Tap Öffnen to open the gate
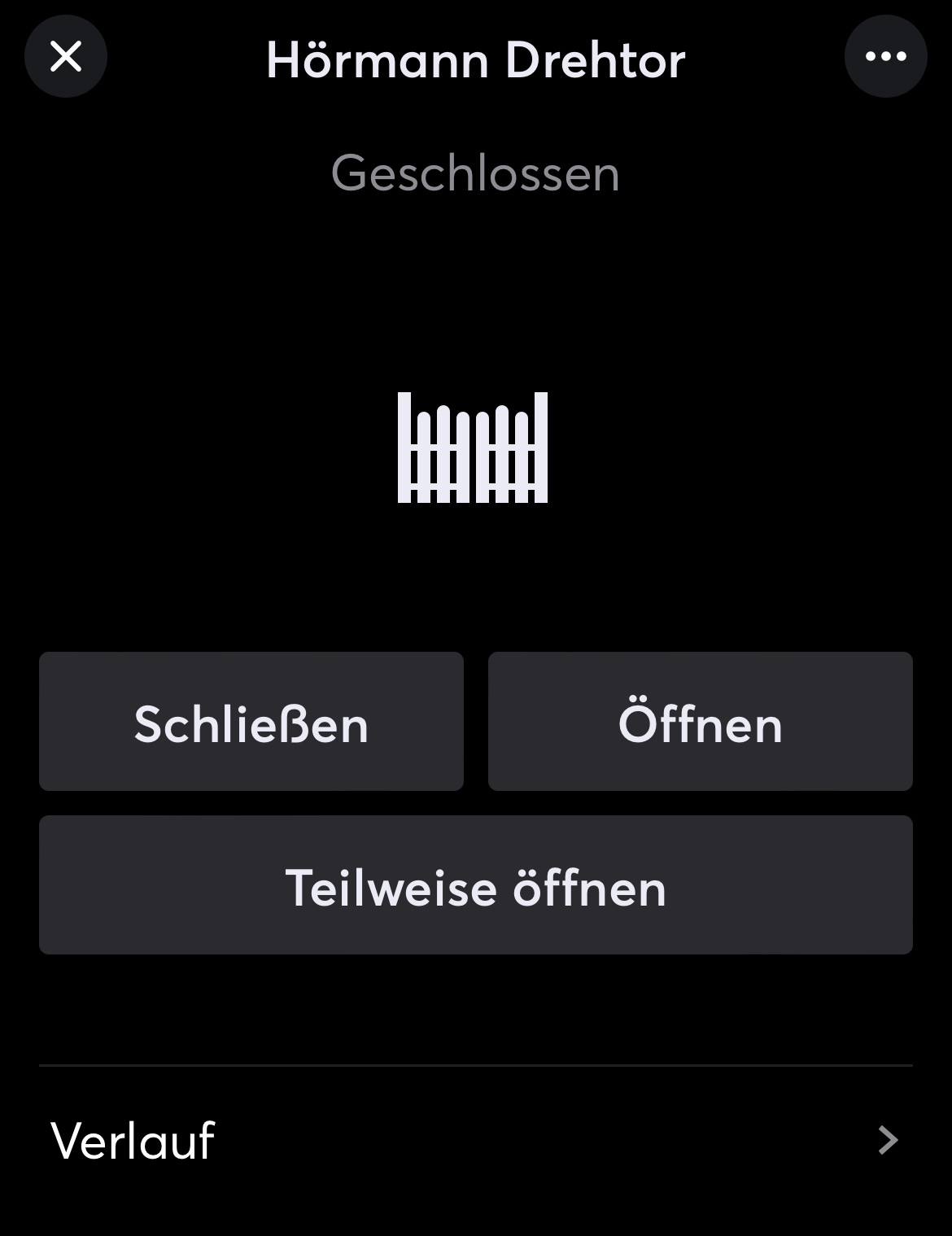The height and width of the screenshot is (1236, 952). click(x=700, y=721)
